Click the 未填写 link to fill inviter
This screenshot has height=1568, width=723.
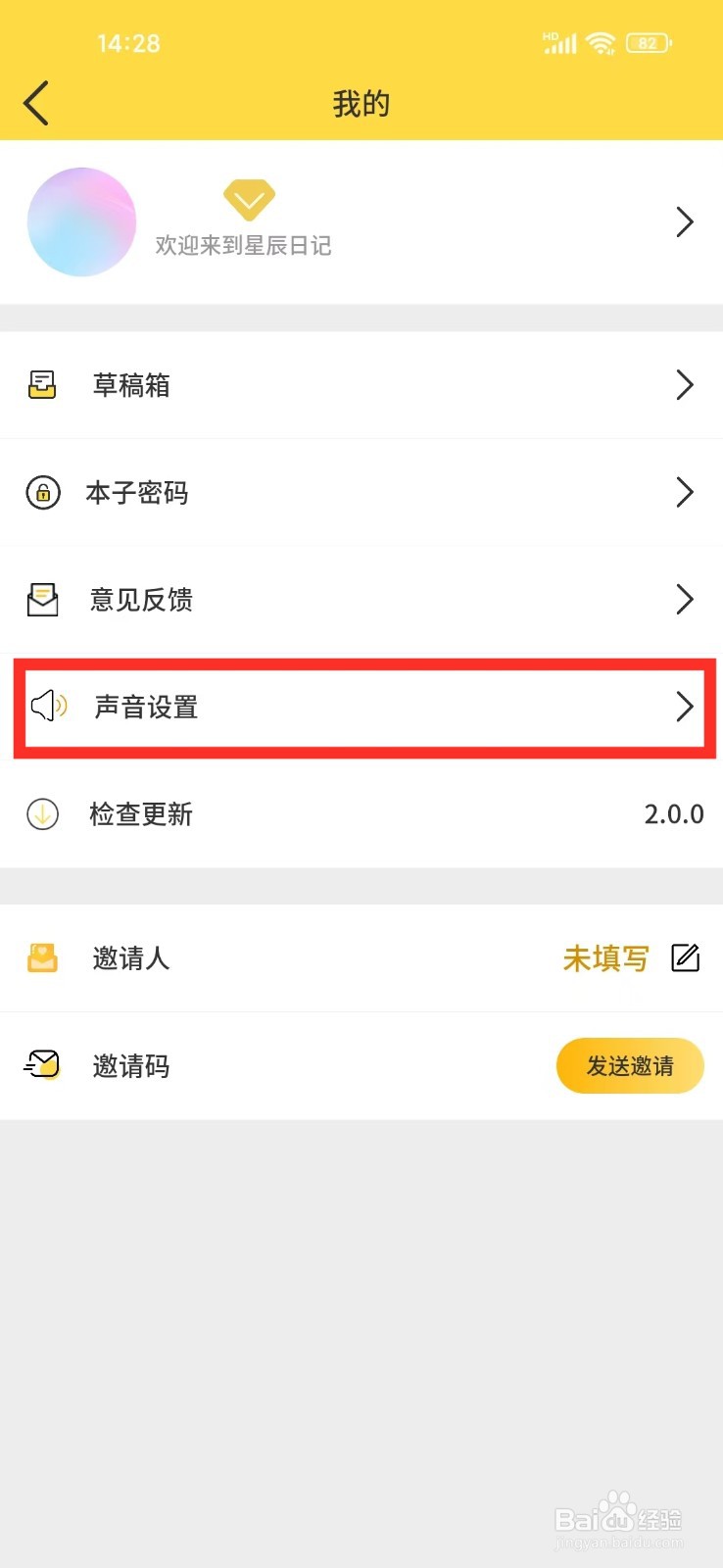pyautogui.click(x=604, y=958)
